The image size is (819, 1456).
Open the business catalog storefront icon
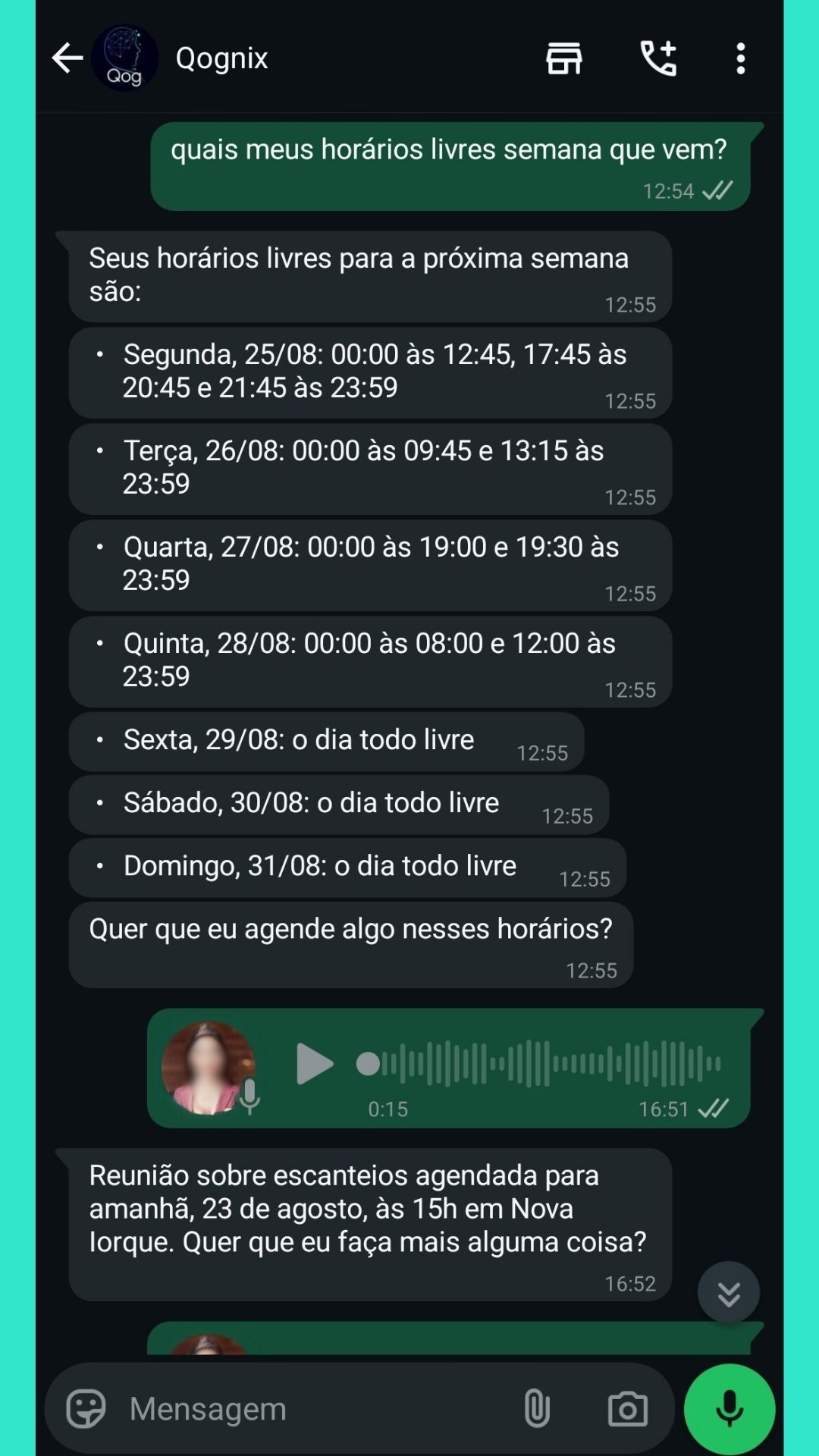pos(564,58)
